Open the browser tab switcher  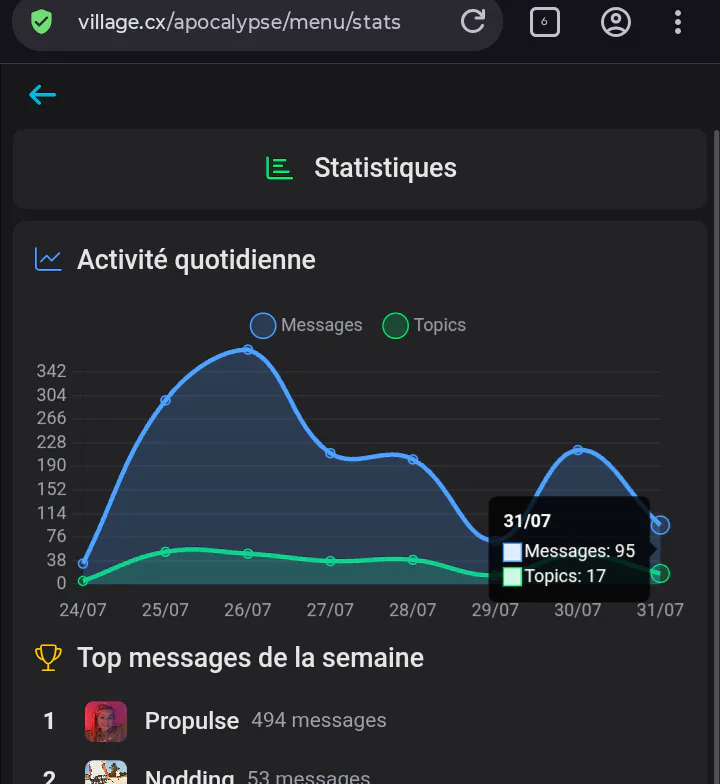[544, 22]
